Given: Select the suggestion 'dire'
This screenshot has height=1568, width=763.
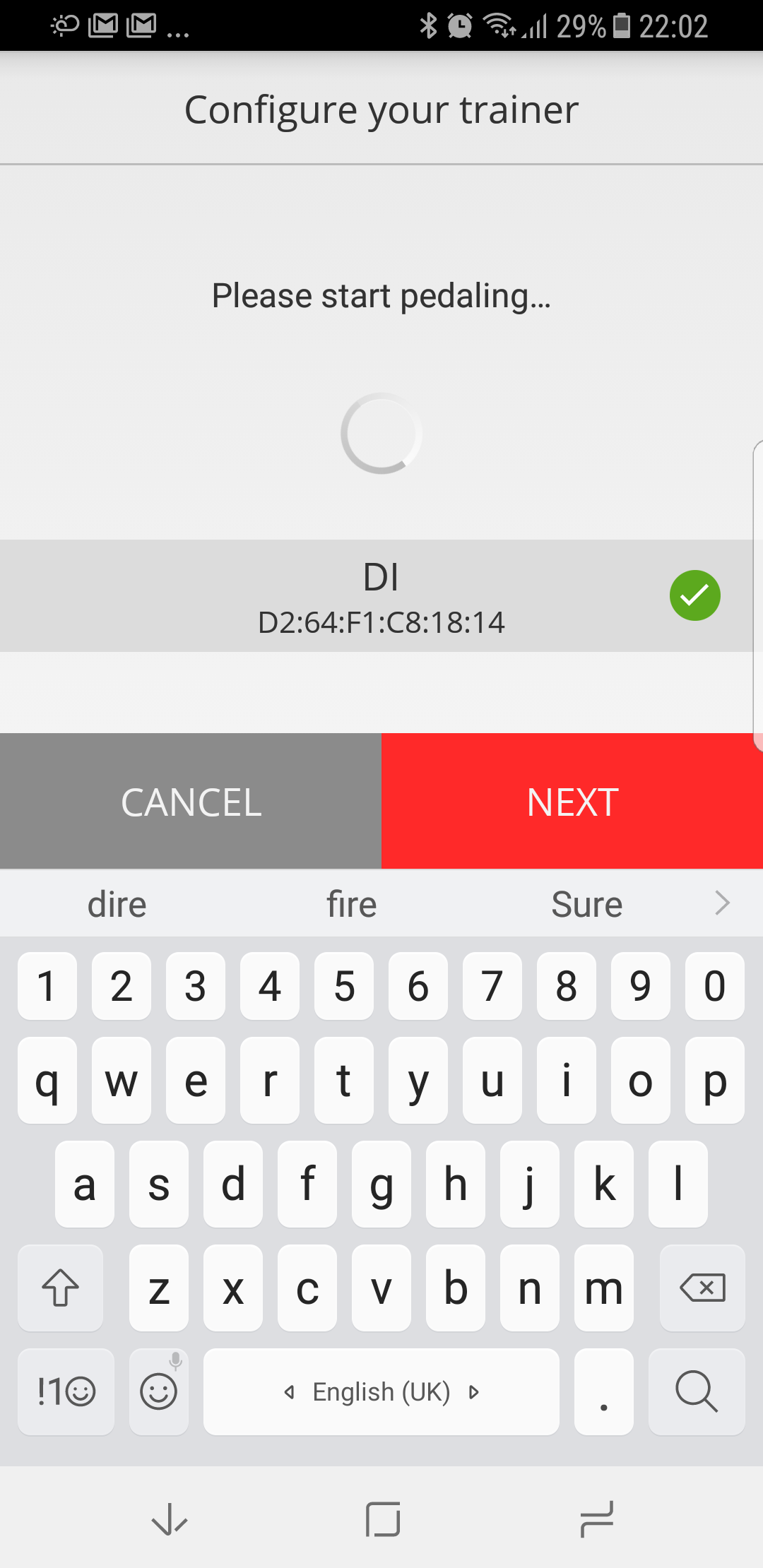Looking at the screenshot, I should click(117, 903).
